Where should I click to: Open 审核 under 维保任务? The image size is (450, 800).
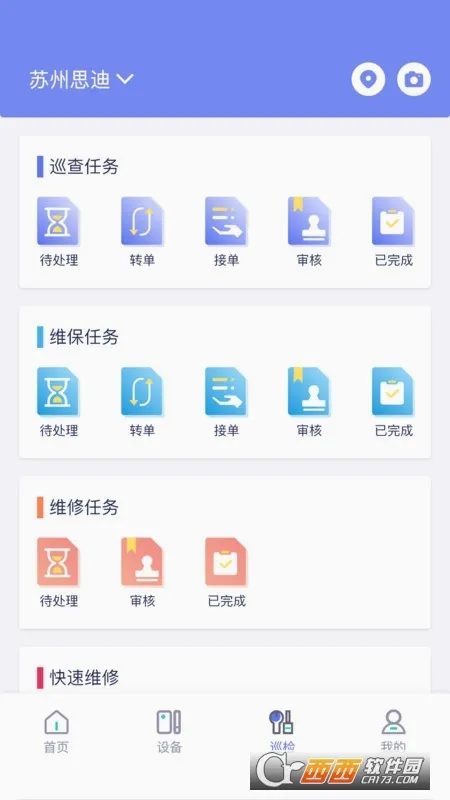310,402
